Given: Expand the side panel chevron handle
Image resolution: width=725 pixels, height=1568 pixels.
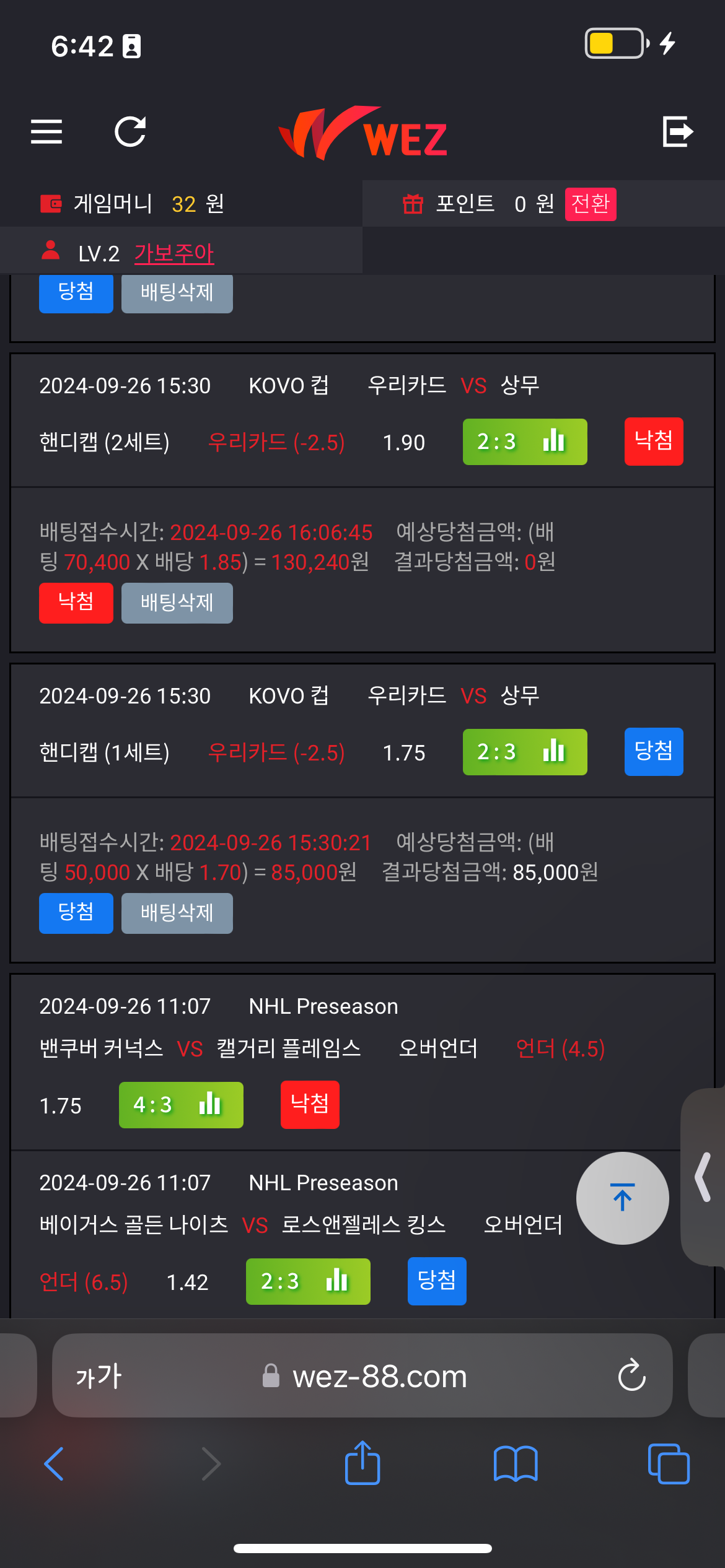Looking at the screenshot, I should pyautogui.click(x=703, y=1177).
